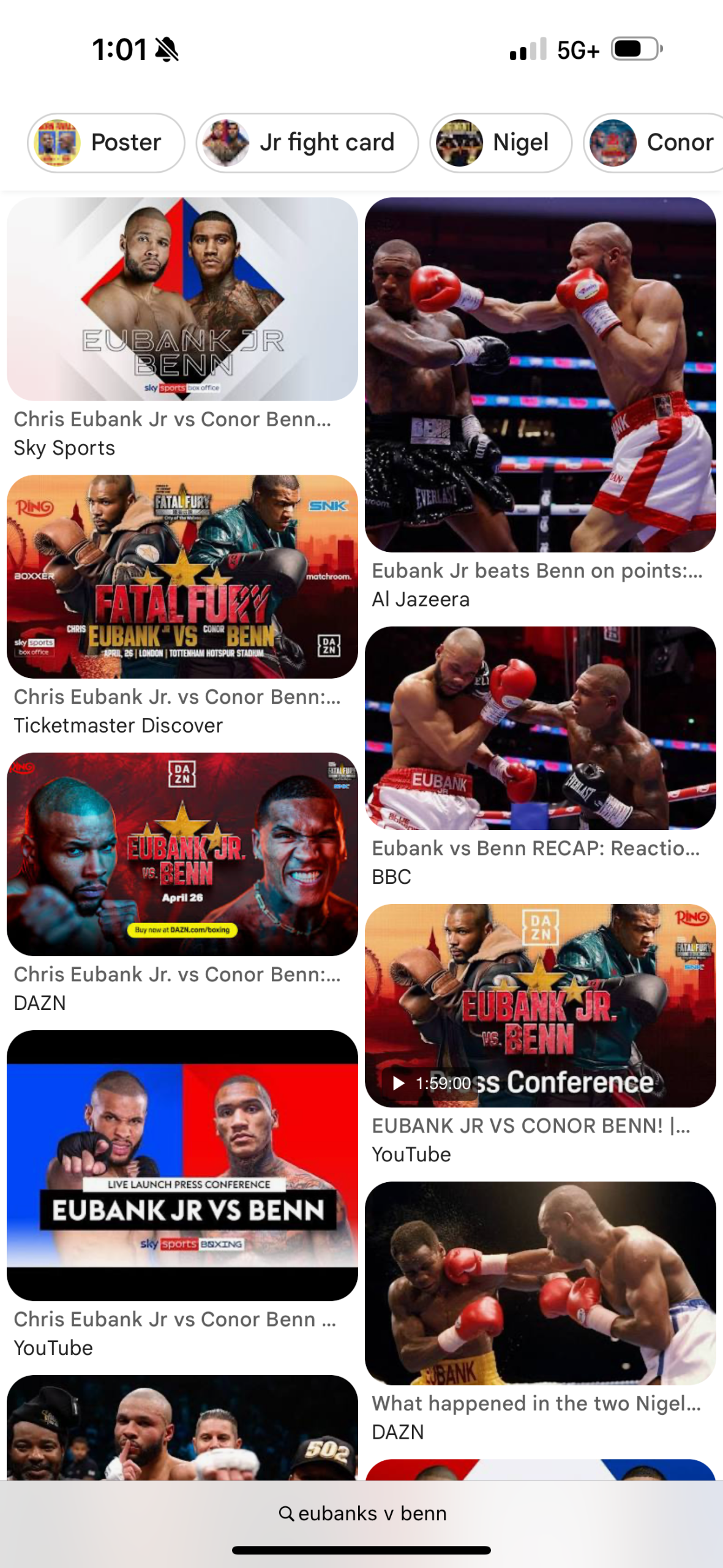Filter results by the Nigel chip
This screenshot has height=1568, width=723.
click(500, 143)
